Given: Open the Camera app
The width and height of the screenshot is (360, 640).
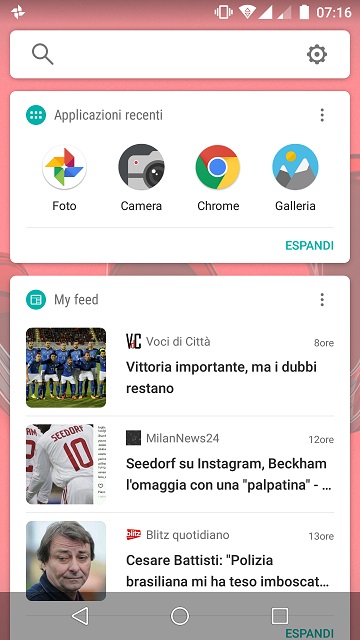Looking at the screenshot, I should tap(141, 178).
